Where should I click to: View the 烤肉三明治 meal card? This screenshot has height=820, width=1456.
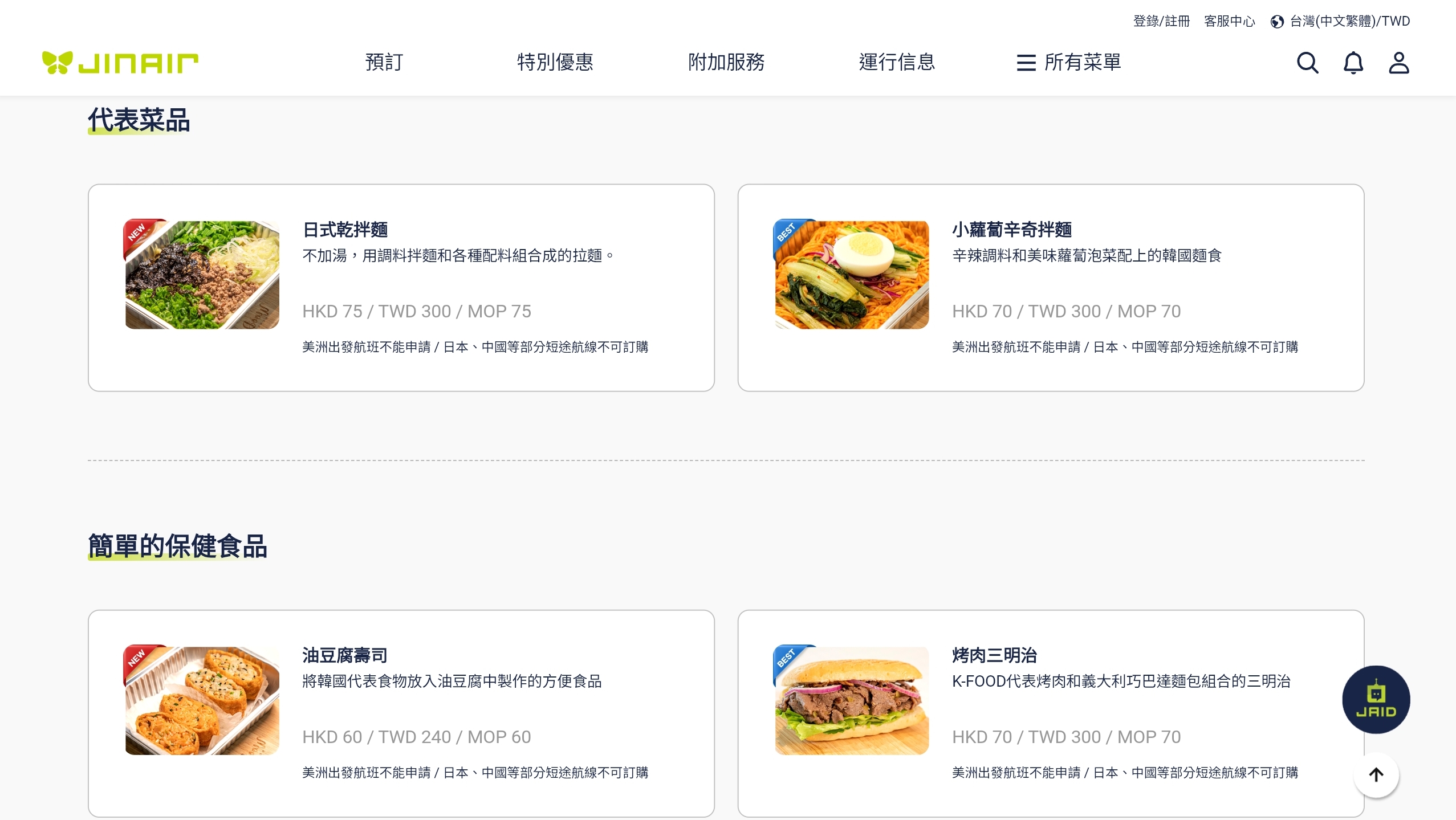(x=1050, y=713)
